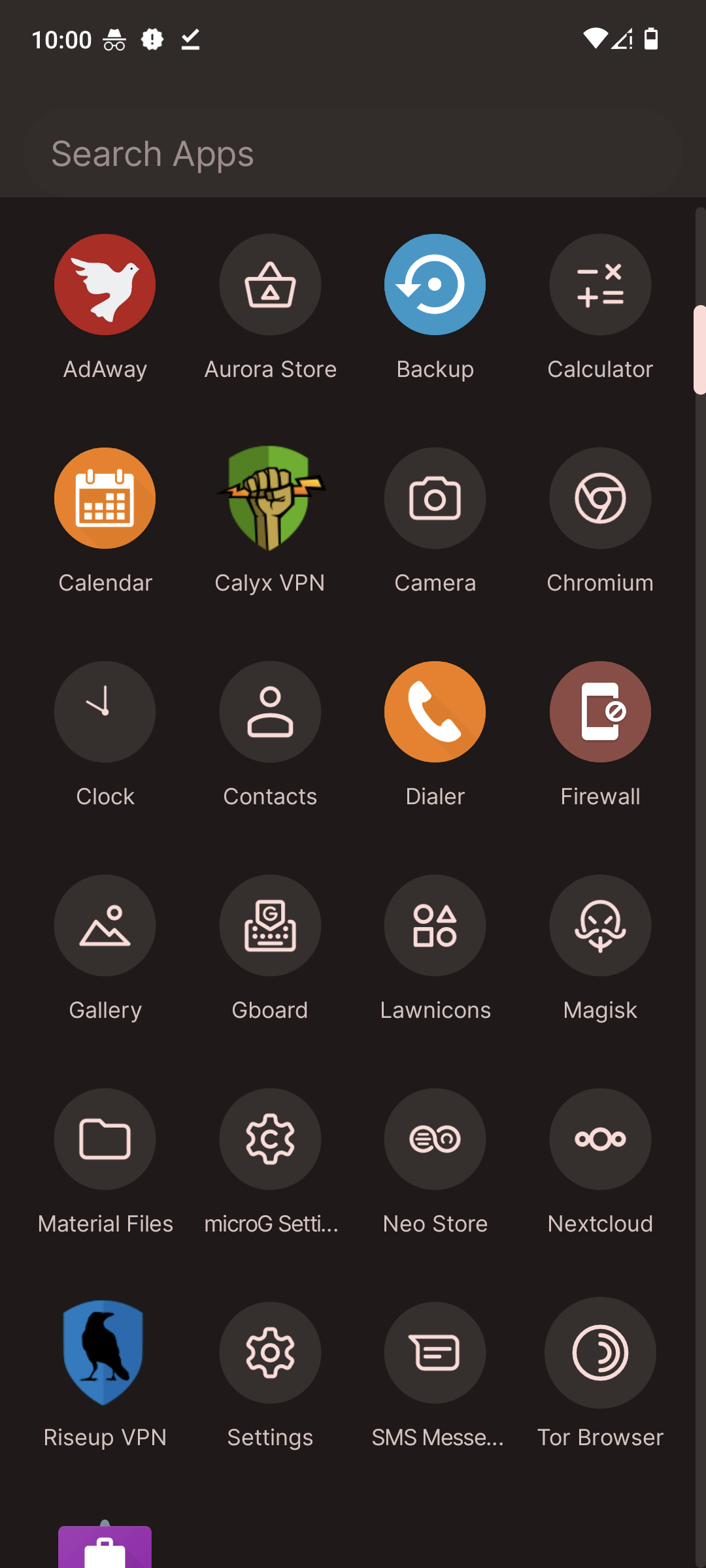Image resolution: width=706 pixels, height=1568 pixels.
Task: Open the Neo Store app
Action: (x=435, y=1139)
